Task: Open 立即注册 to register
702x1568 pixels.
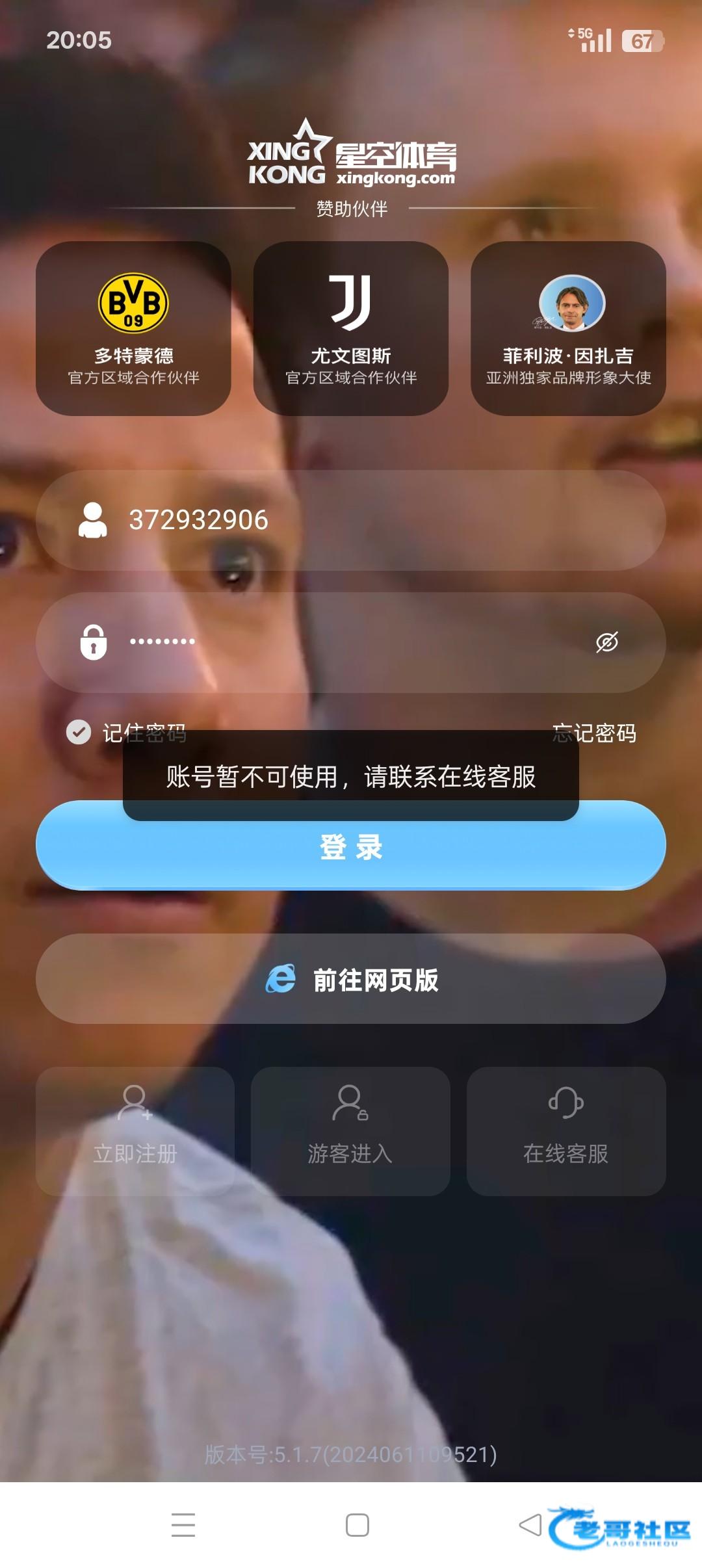Action: 135,1131
